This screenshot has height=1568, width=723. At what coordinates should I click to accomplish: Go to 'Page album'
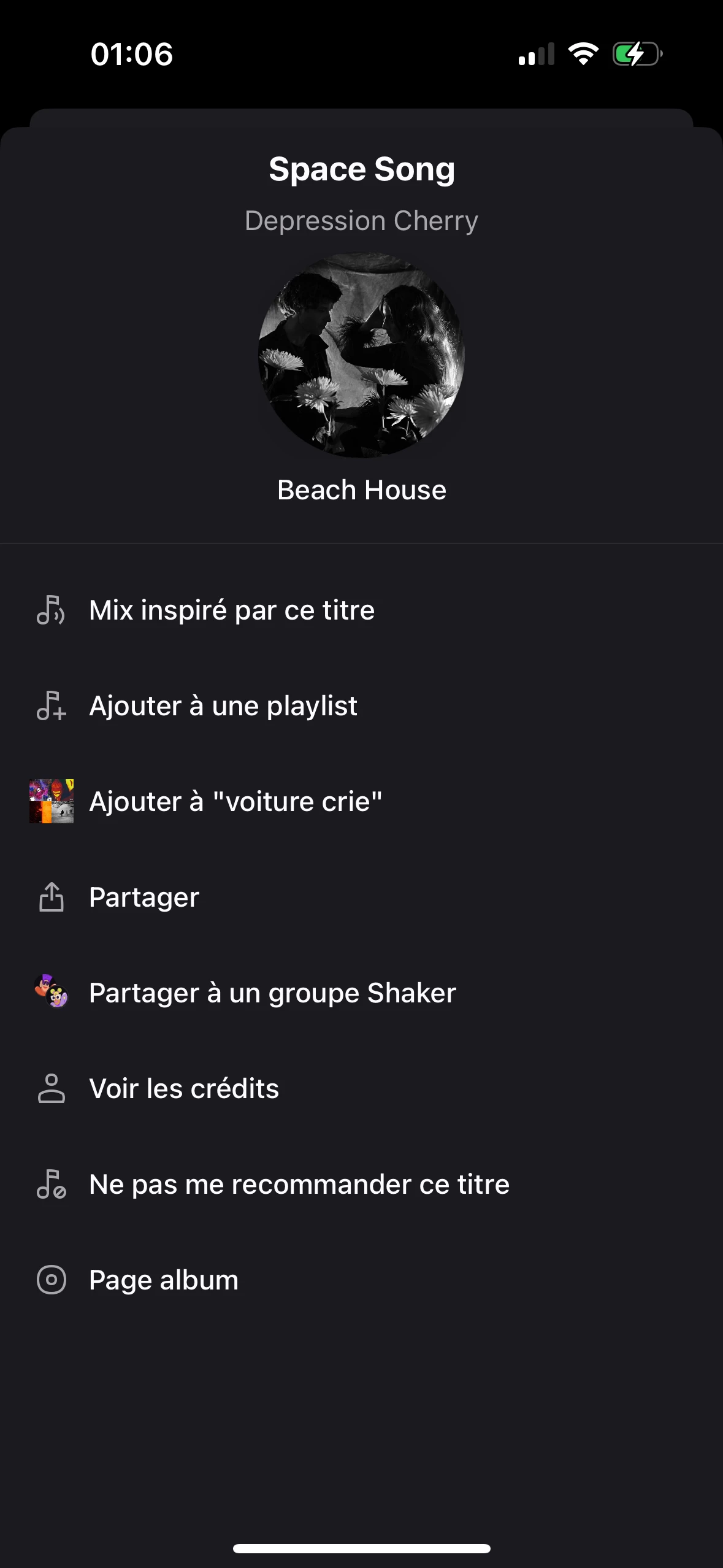(x=164, y=1280)
